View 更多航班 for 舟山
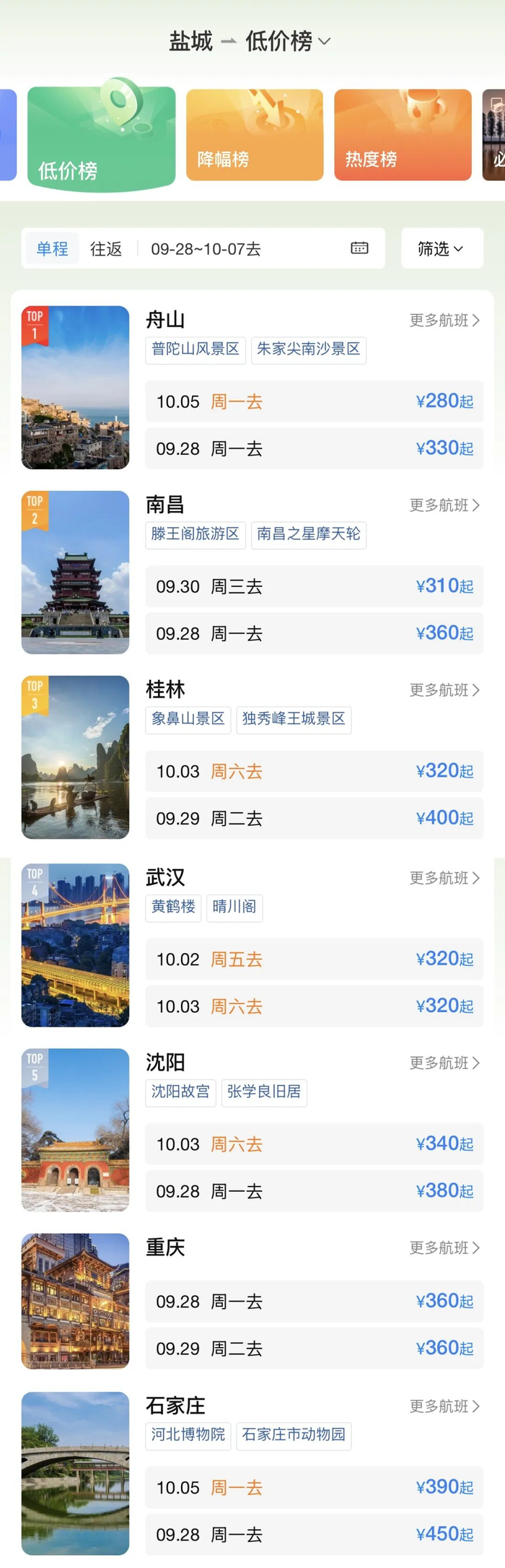Viewport: 505px width, 1568px height. (444, 321)
